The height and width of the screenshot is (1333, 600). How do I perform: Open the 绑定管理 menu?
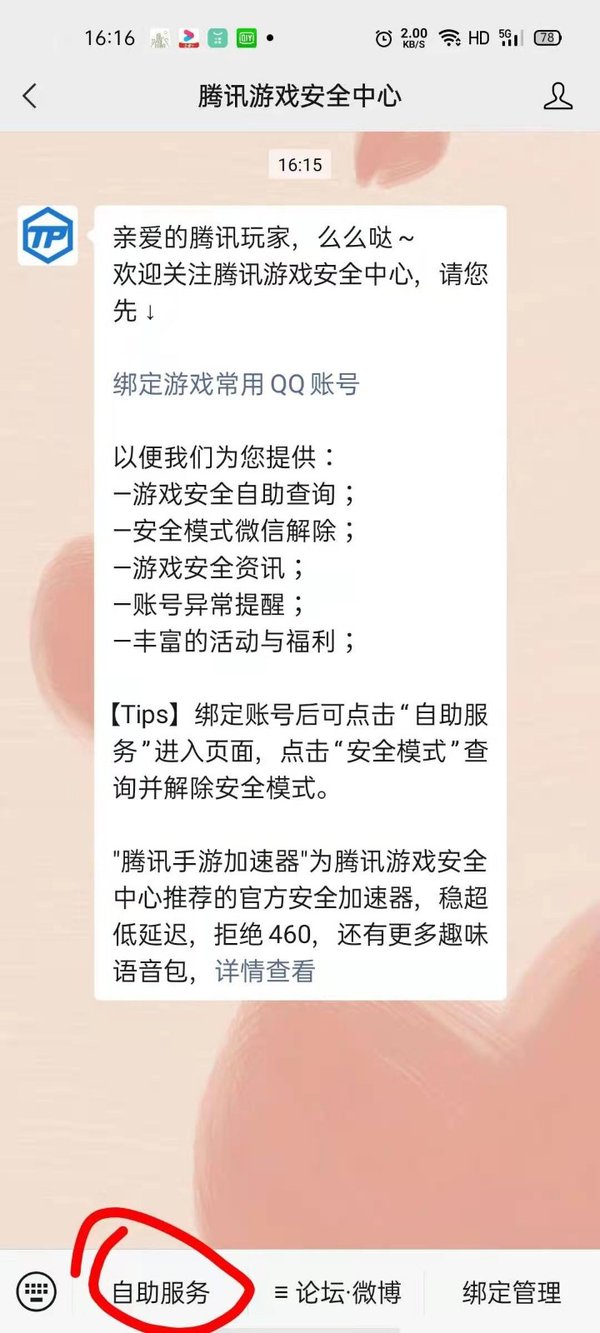coord(511,1292)
